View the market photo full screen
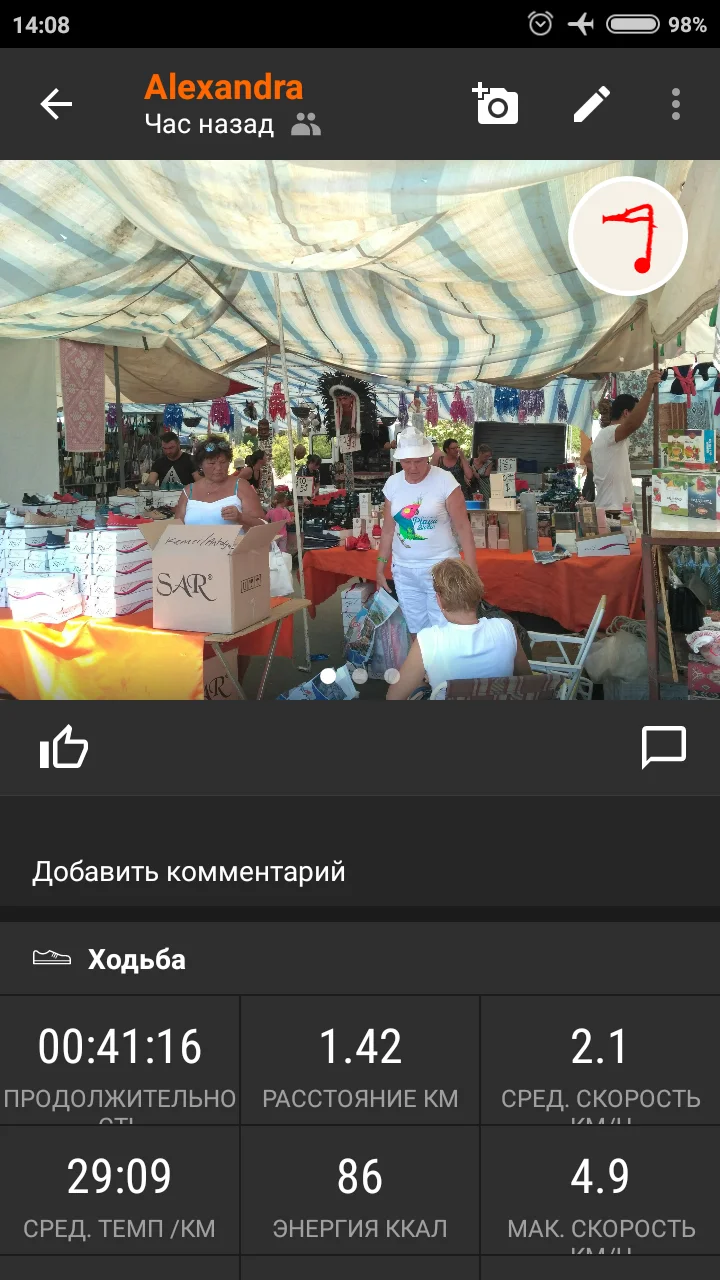 click(360, 430)
